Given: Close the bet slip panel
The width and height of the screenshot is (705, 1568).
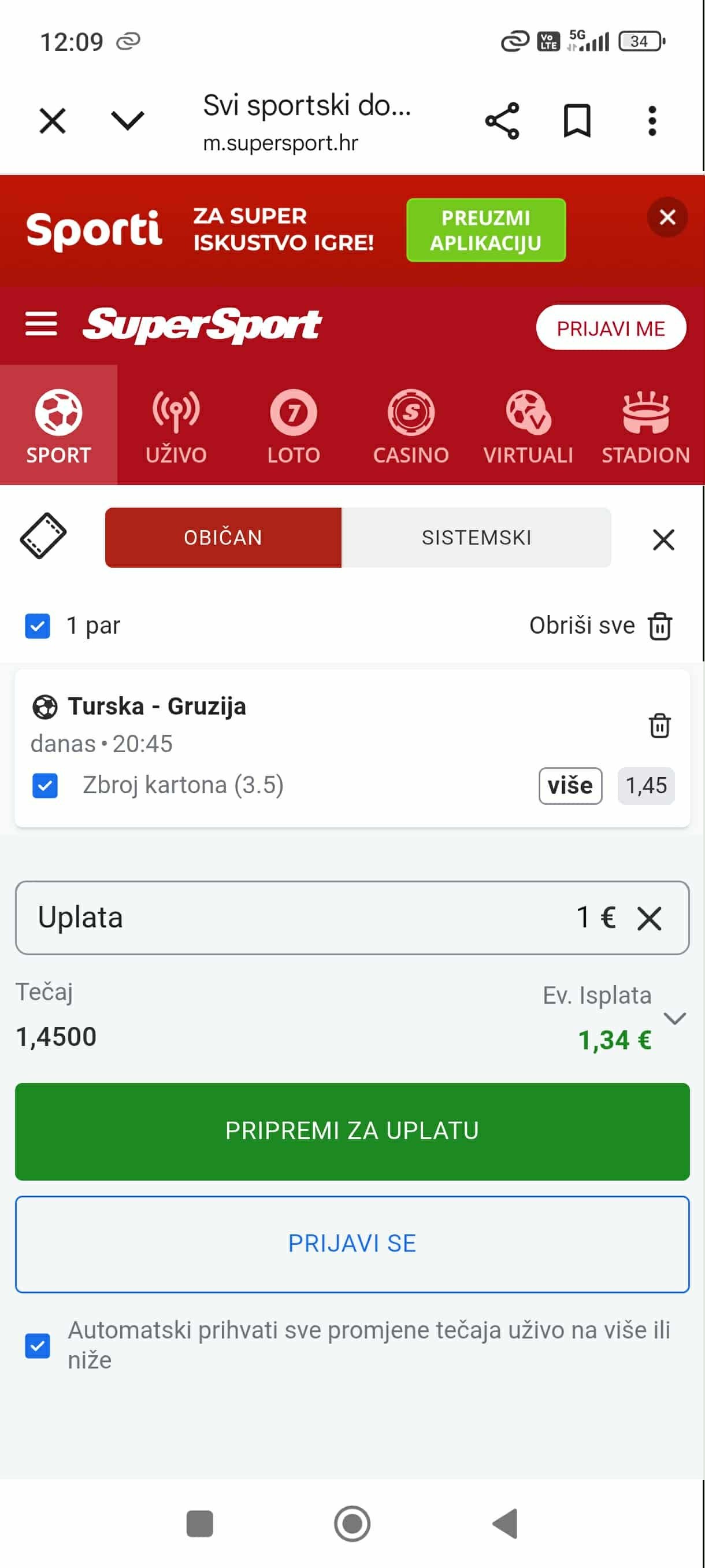Looking at the screenshot, I should click(x=663, y=539).
